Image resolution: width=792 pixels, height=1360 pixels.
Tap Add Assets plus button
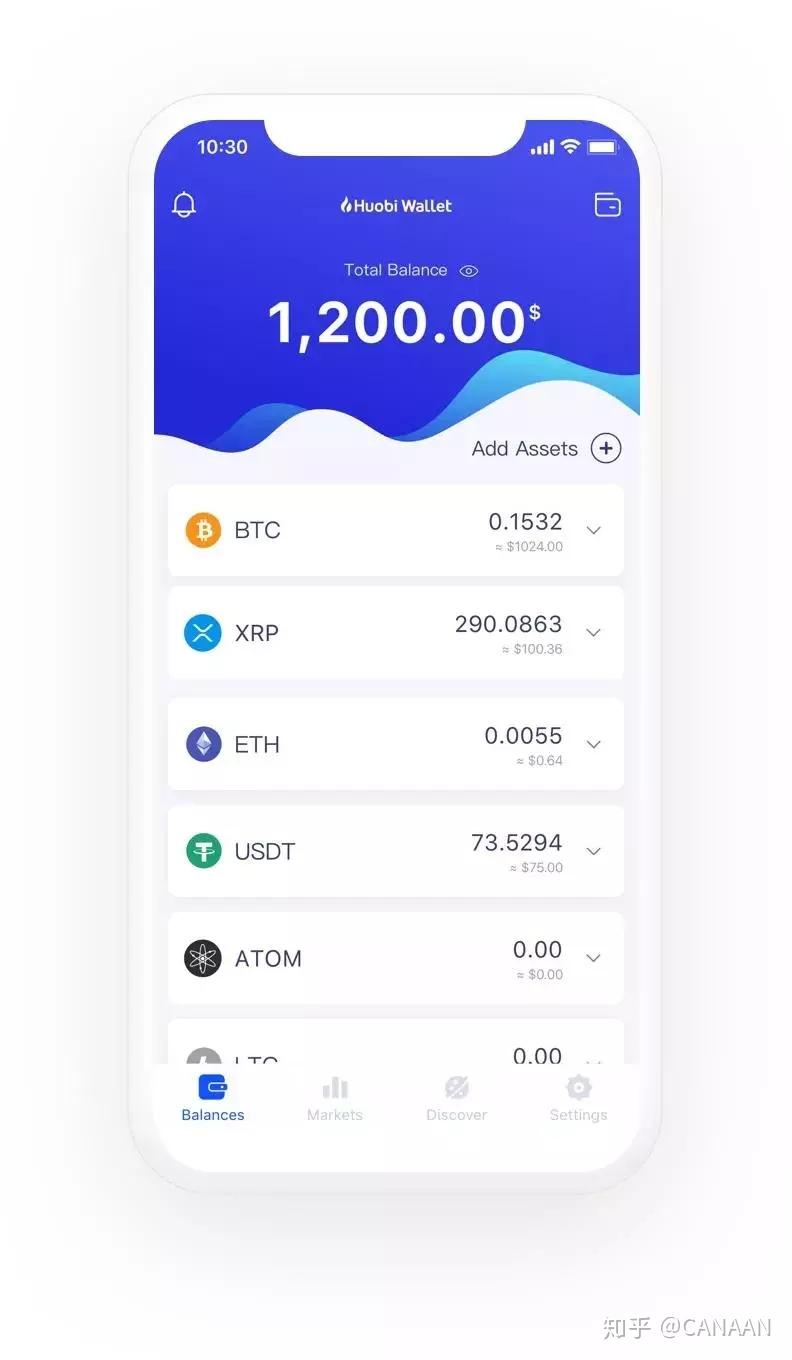click(x=606, y=448)
